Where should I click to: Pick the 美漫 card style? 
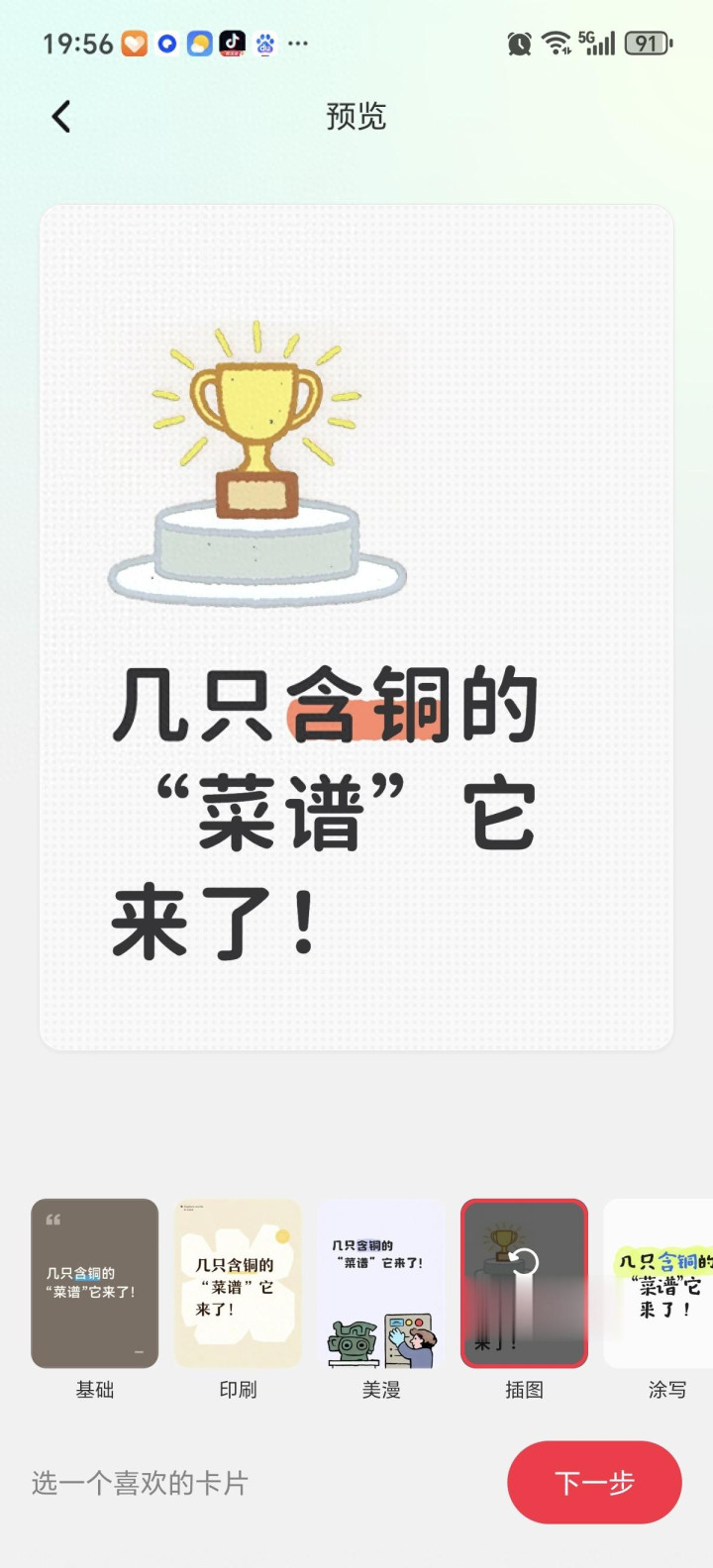tap(381, 1283)
